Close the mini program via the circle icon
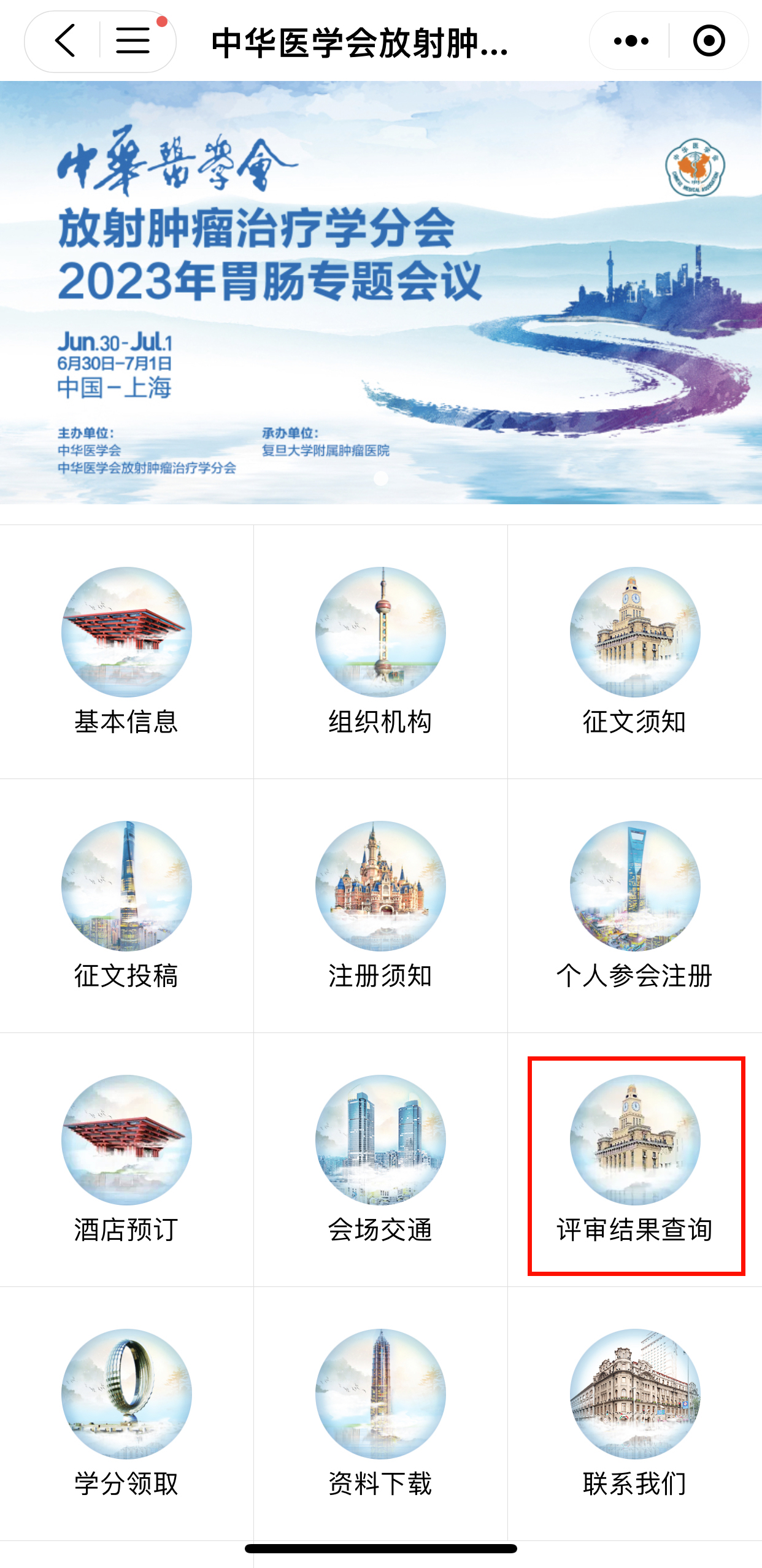 709,41
